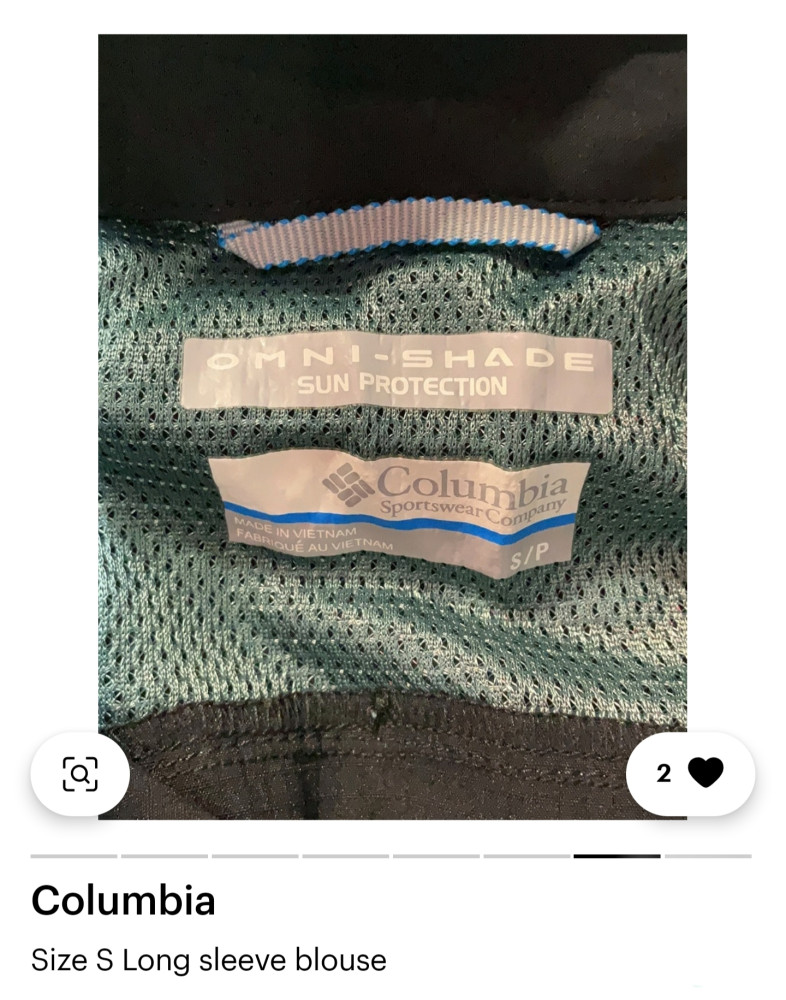Screen dimensions: 786x1000
Task: Jump to the first listing photo
Action: pos(74,856)
